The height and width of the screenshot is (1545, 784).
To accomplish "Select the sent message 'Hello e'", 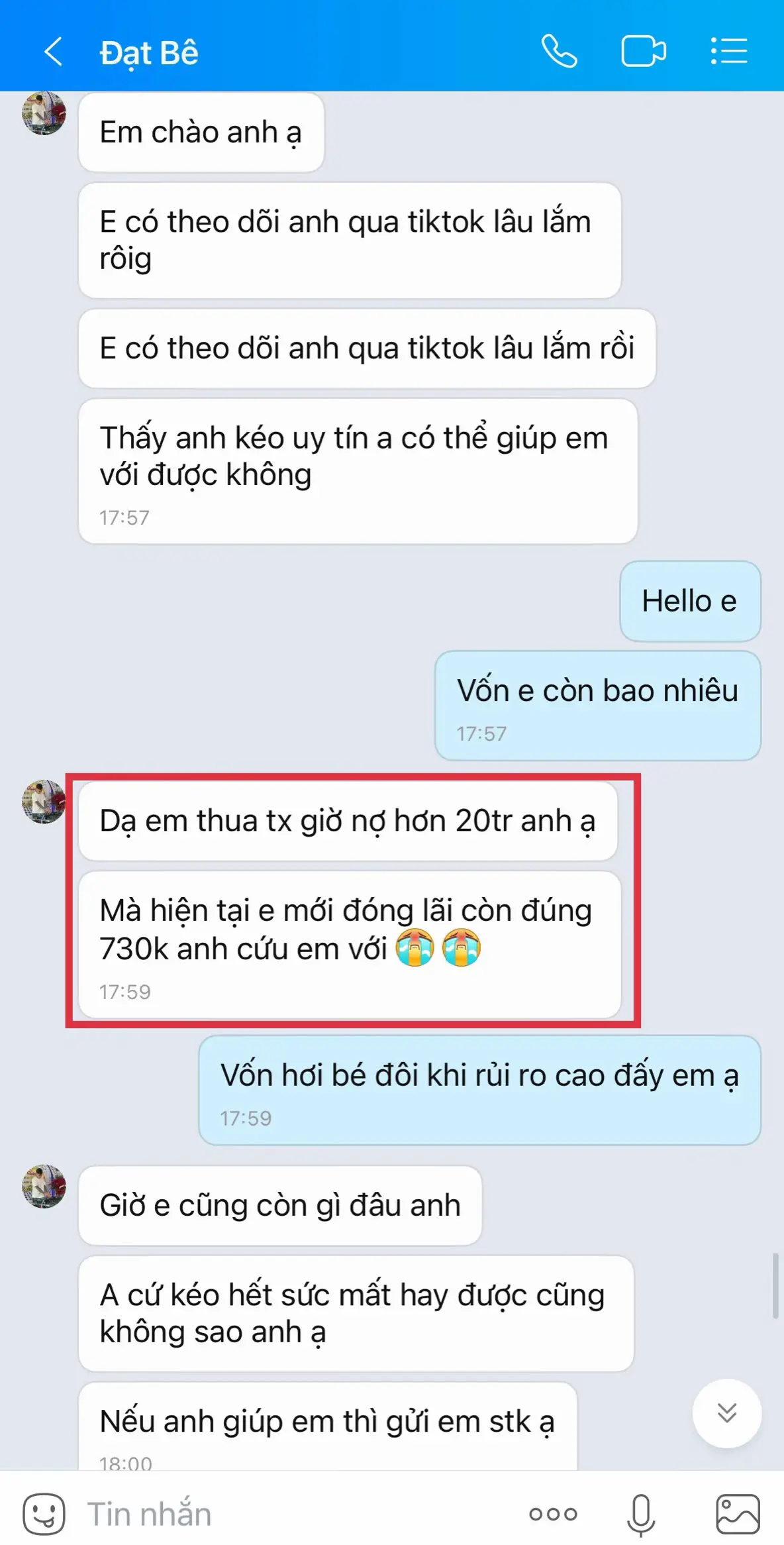I will click(689, 601).
